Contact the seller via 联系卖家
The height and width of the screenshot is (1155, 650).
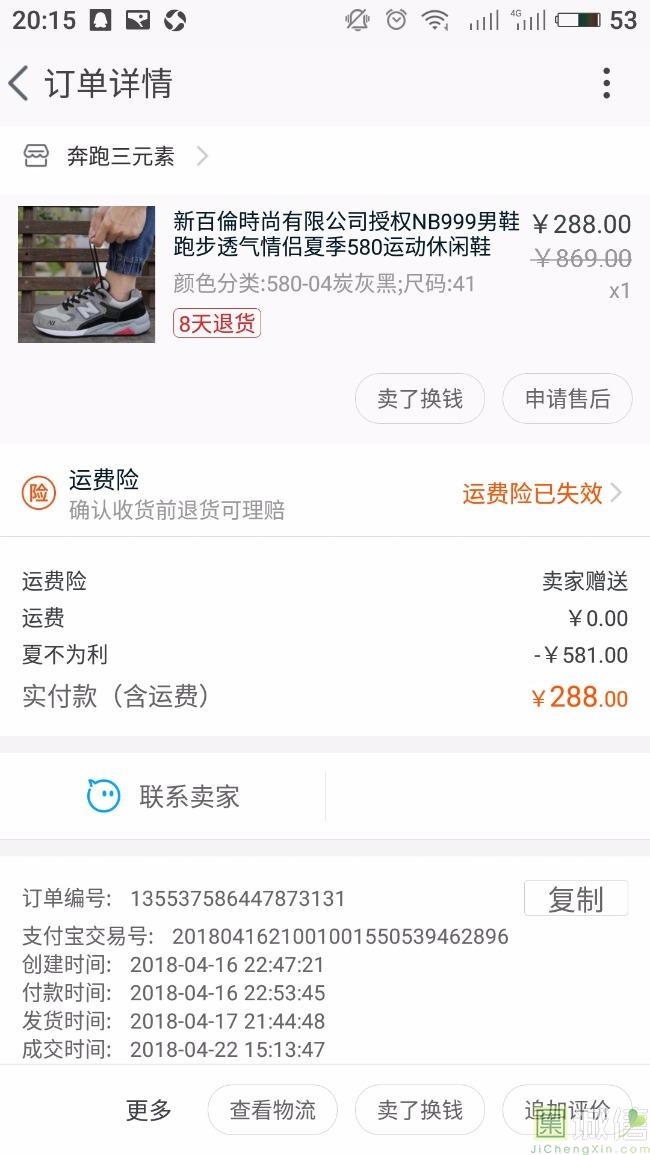tap(165, 796)
